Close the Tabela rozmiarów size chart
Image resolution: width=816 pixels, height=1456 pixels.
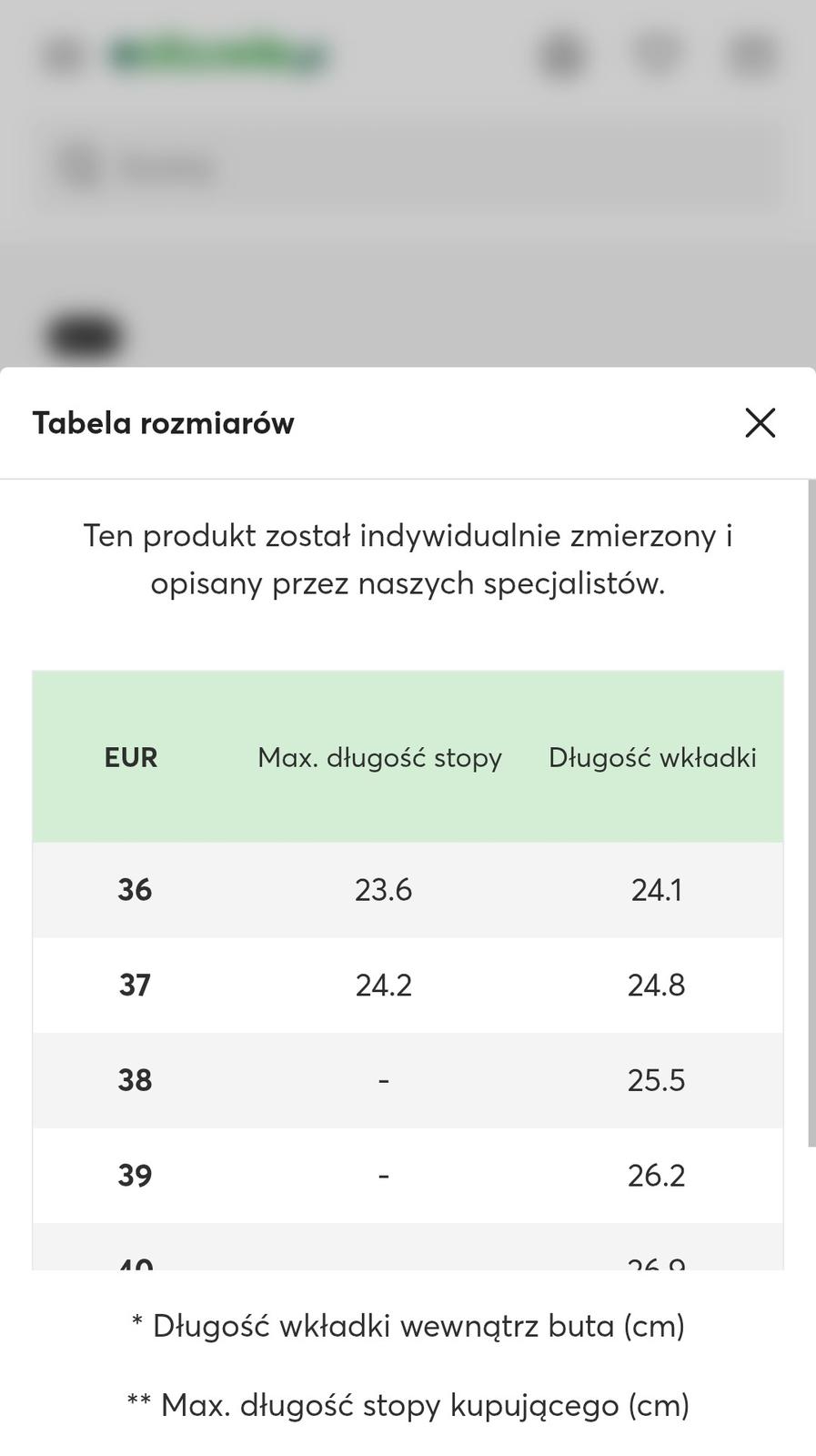[x=760, y=423]
